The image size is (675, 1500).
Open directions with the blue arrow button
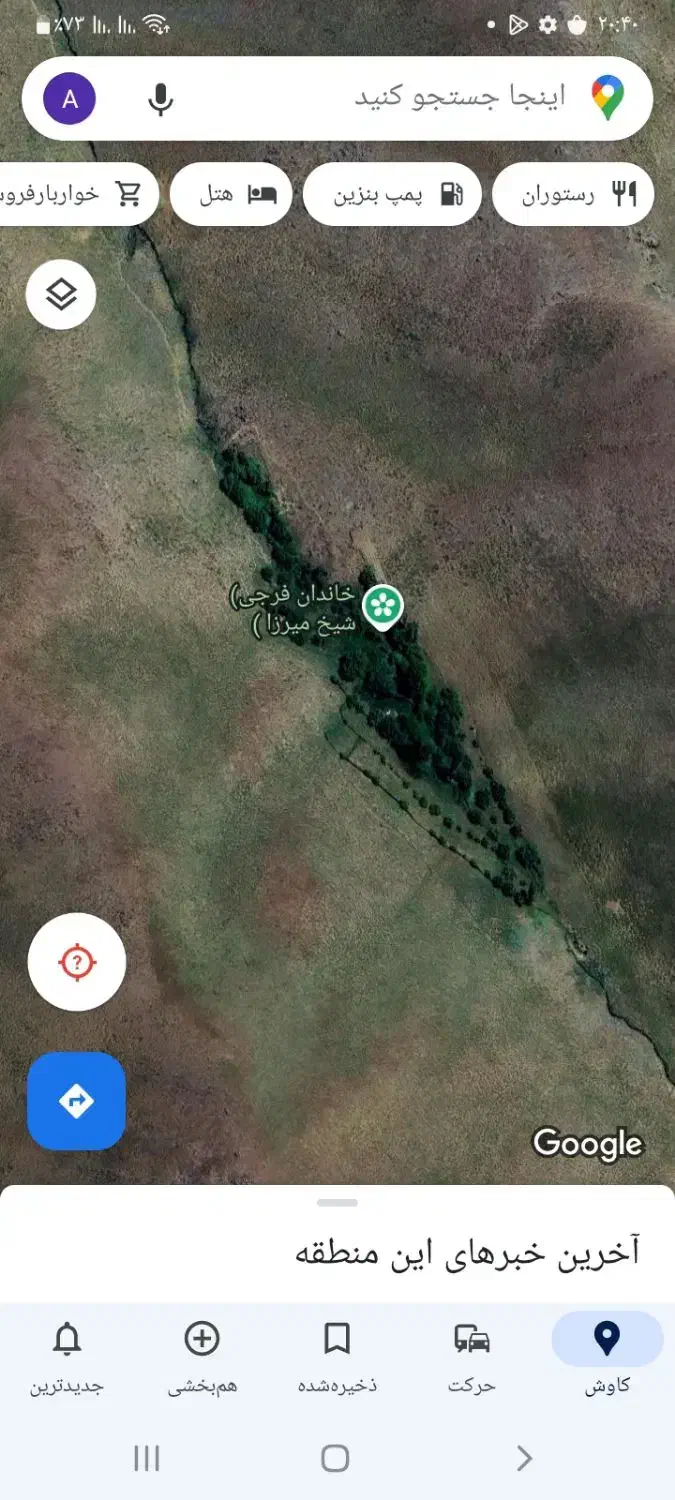[x=77, y=1101]
